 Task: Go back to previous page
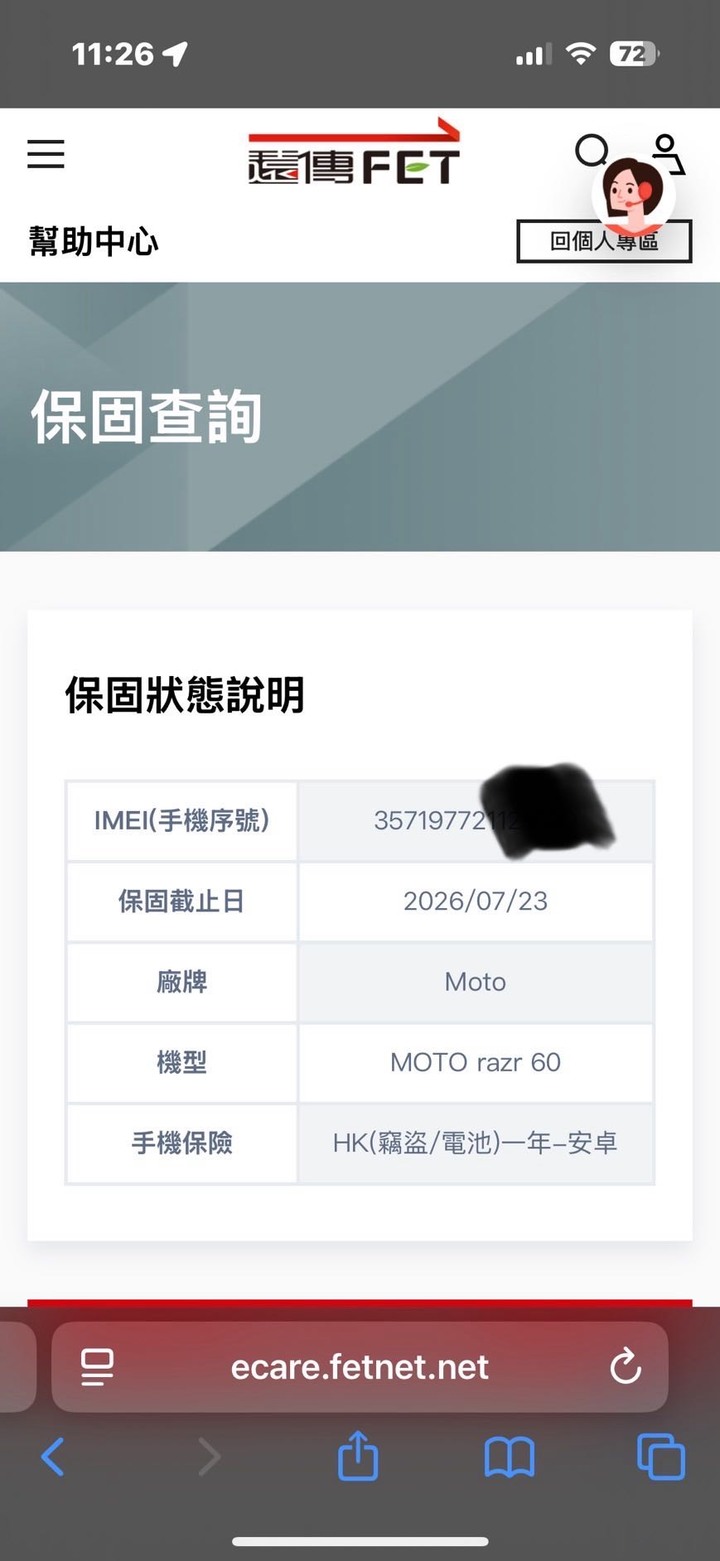coord(53,1457)
